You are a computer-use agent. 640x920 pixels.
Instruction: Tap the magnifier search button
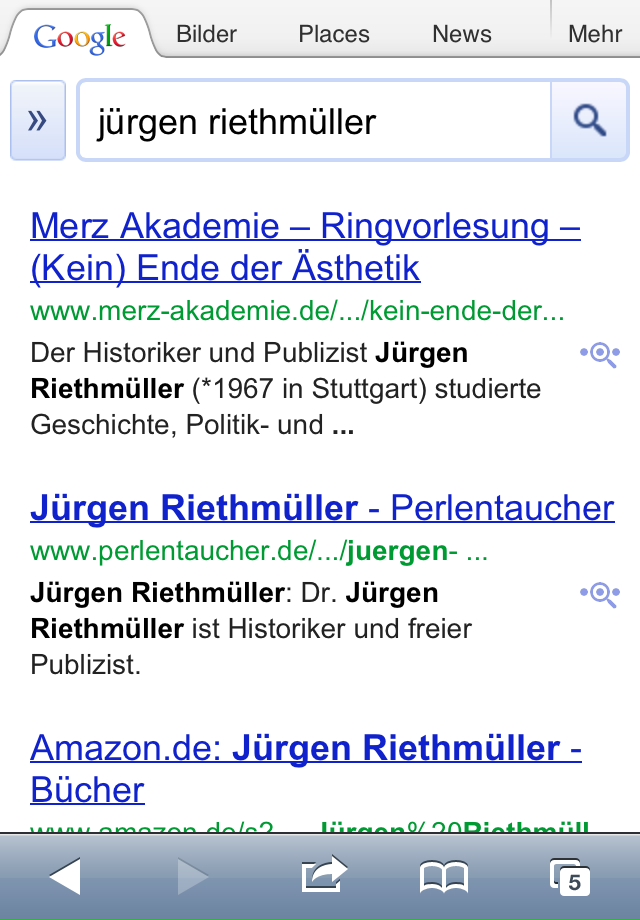point(590,121)
